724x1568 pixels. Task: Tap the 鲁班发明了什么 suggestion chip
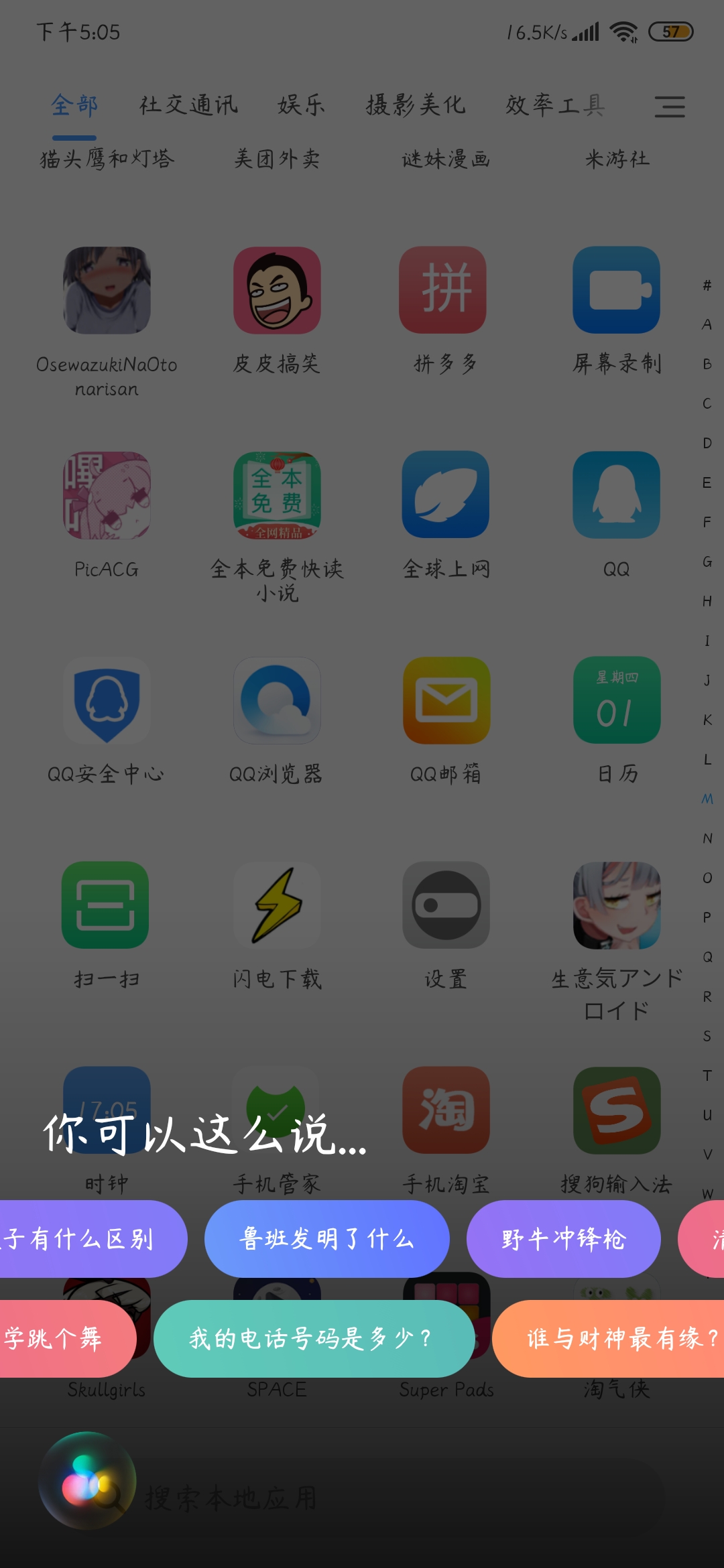326,1238
